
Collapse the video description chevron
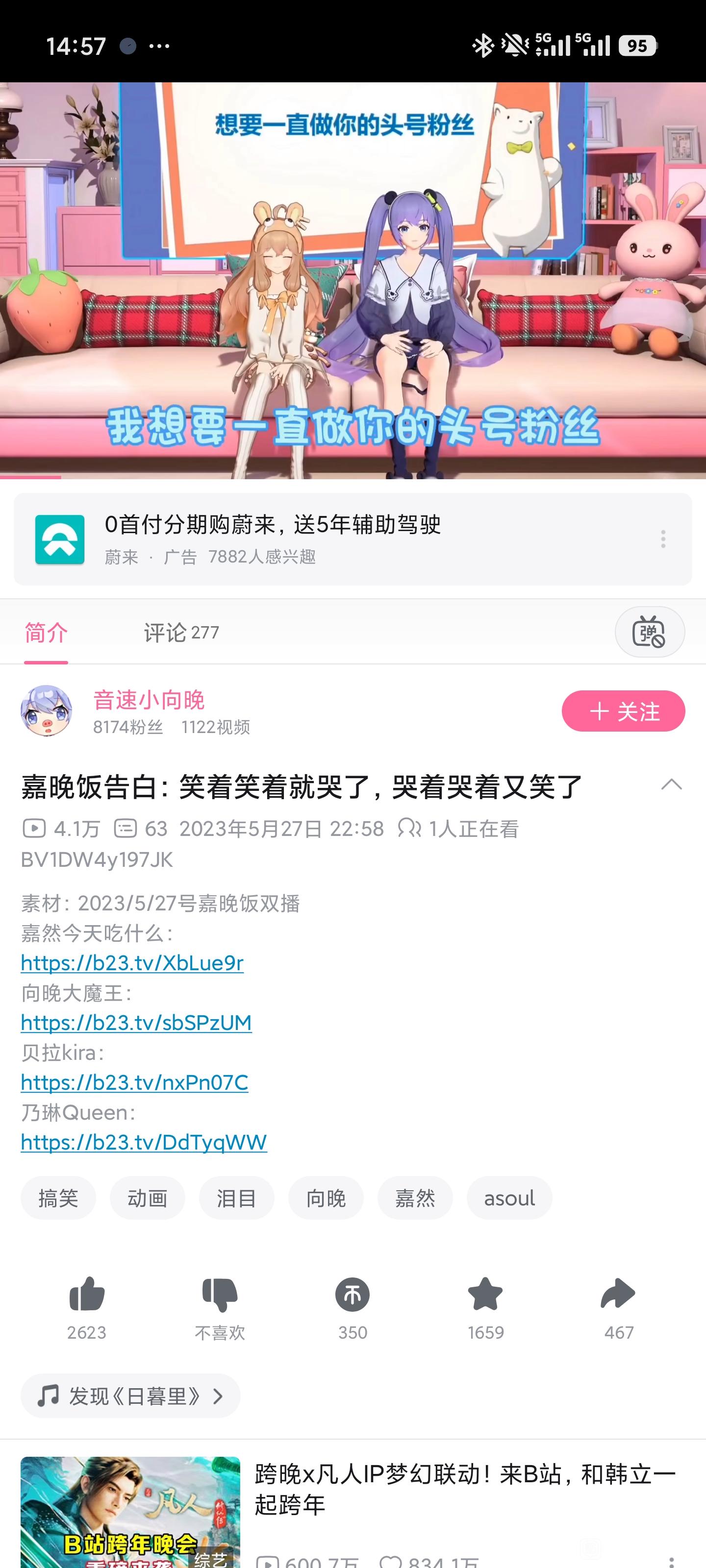pos(671,784)
